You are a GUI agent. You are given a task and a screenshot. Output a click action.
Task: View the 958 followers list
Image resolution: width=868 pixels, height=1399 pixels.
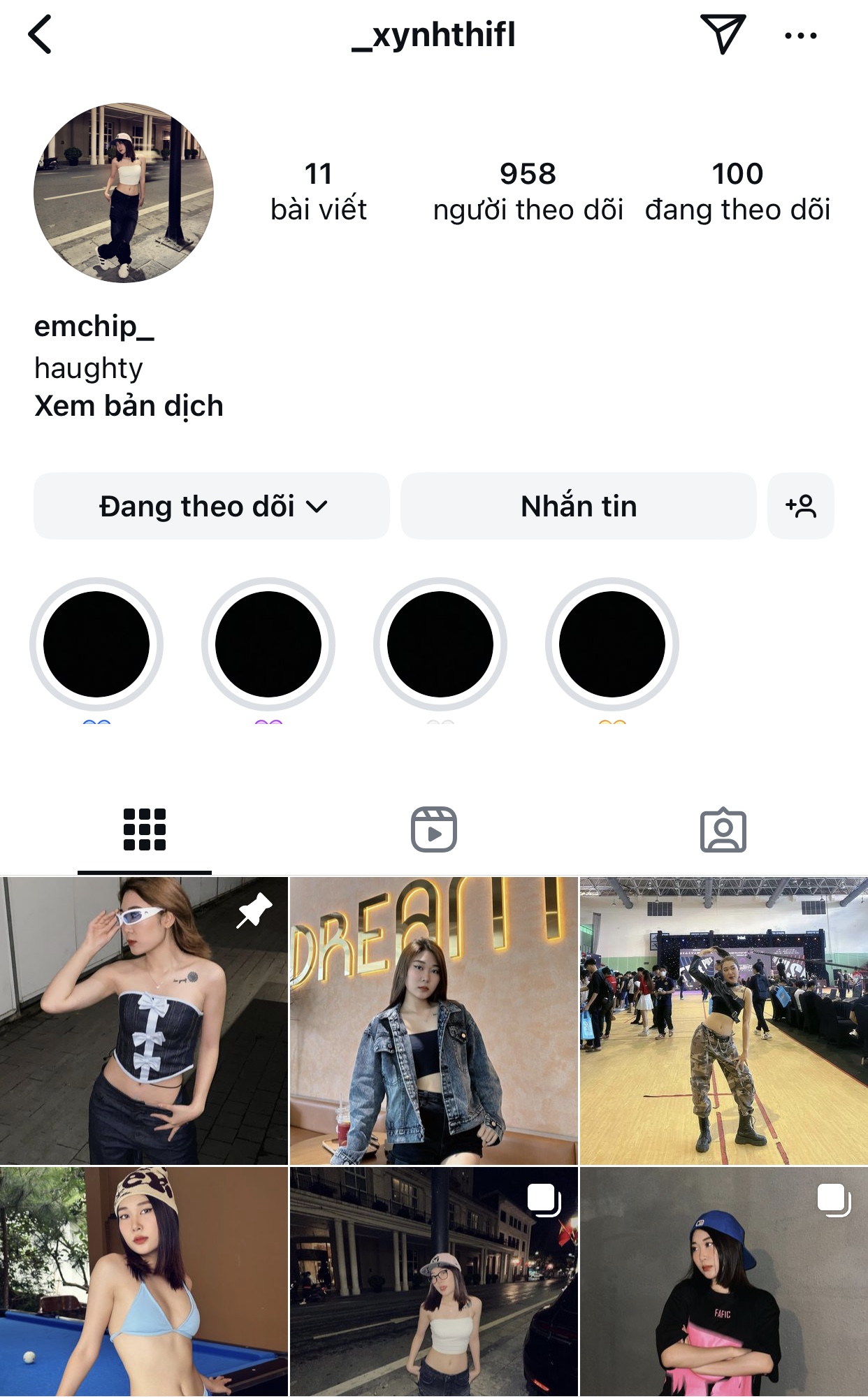pyautogui.click(x=529, y=190)
